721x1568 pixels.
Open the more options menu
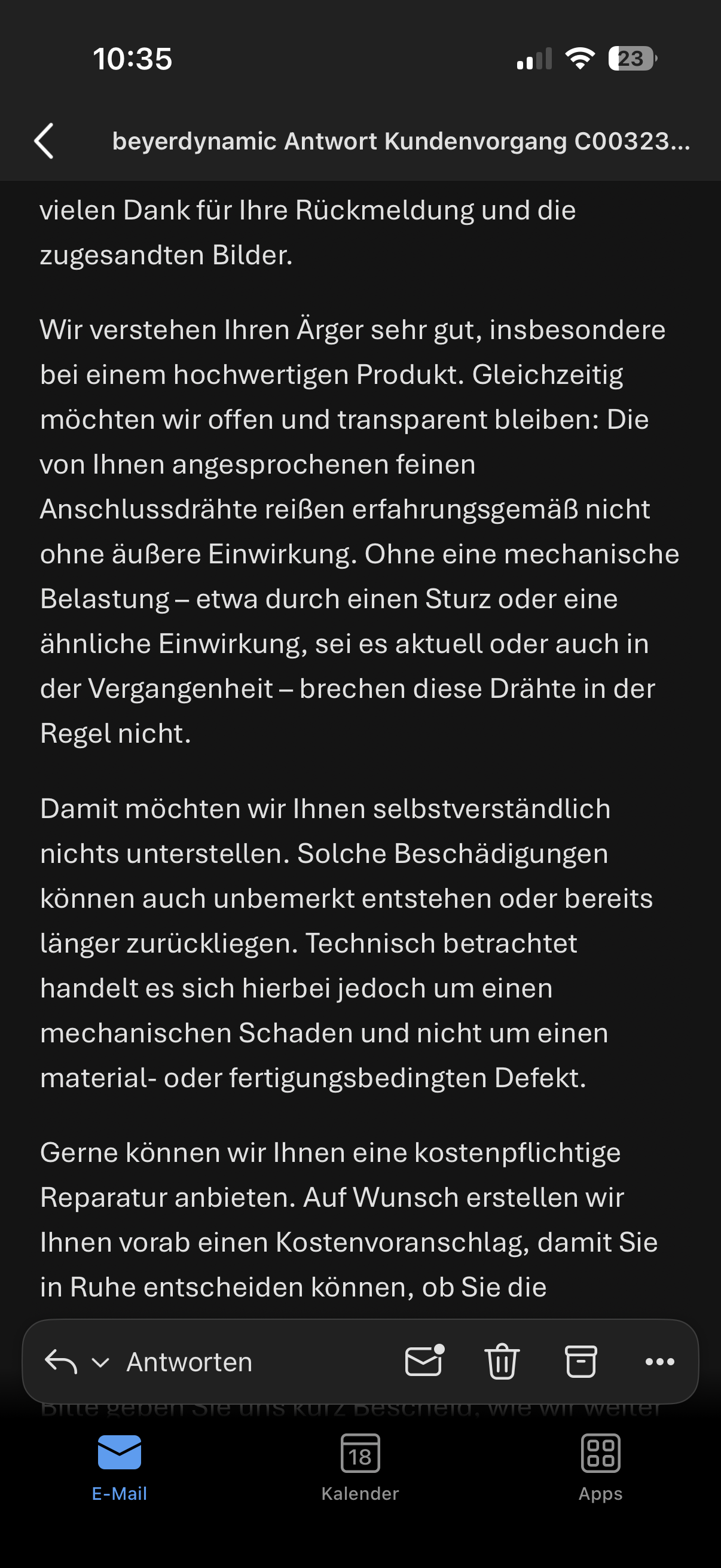(659, 1362)
